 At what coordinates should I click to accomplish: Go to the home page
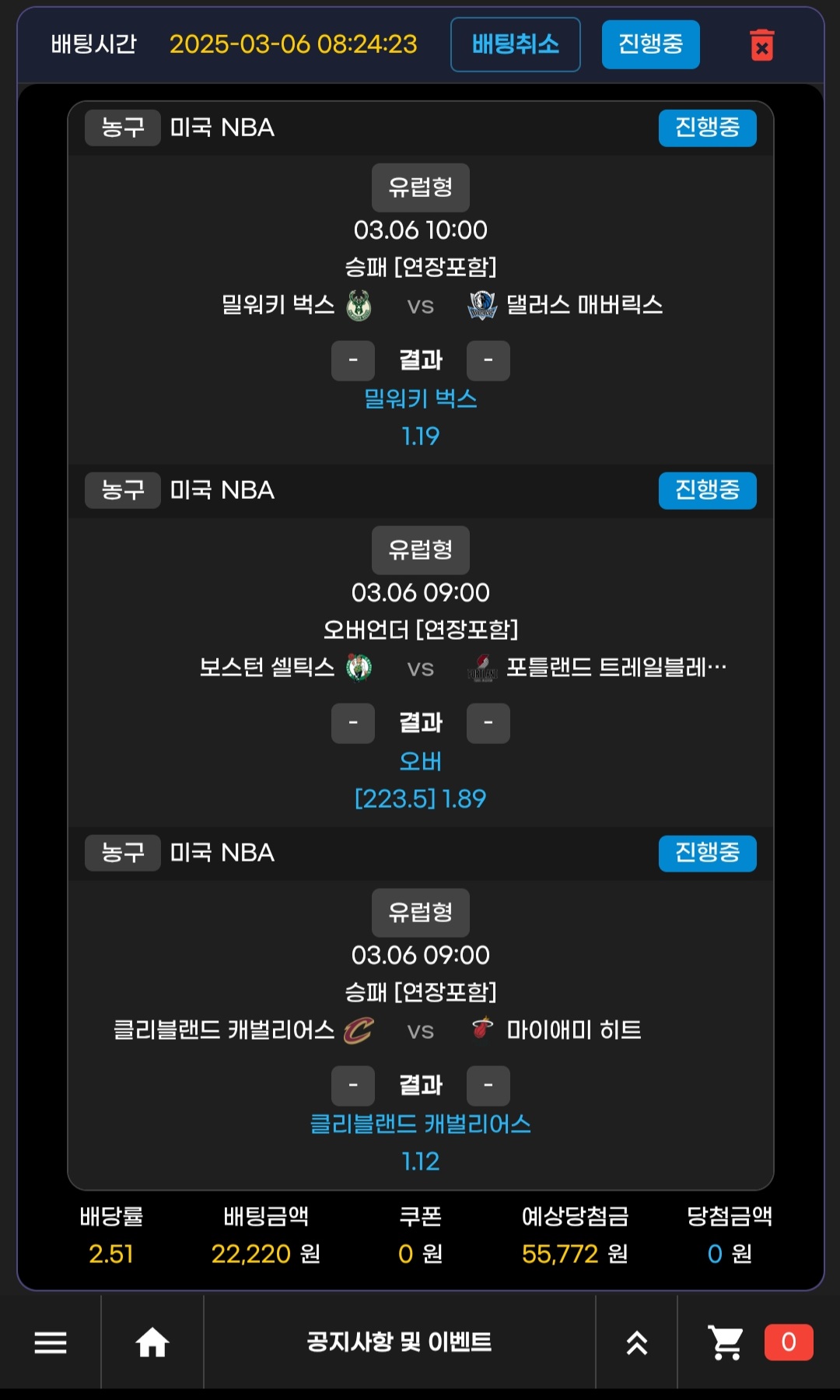point(152,1342)
